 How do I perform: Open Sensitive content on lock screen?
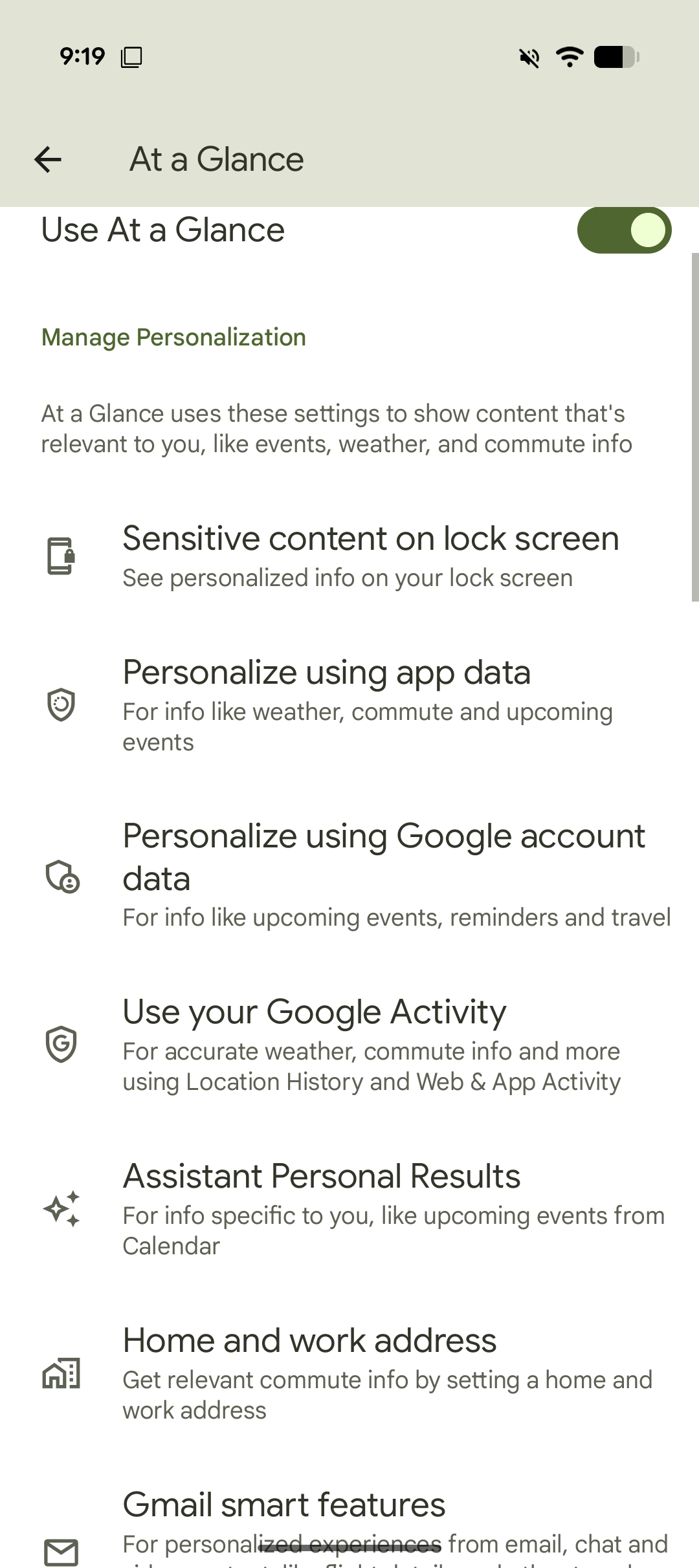tap(349, 556)
